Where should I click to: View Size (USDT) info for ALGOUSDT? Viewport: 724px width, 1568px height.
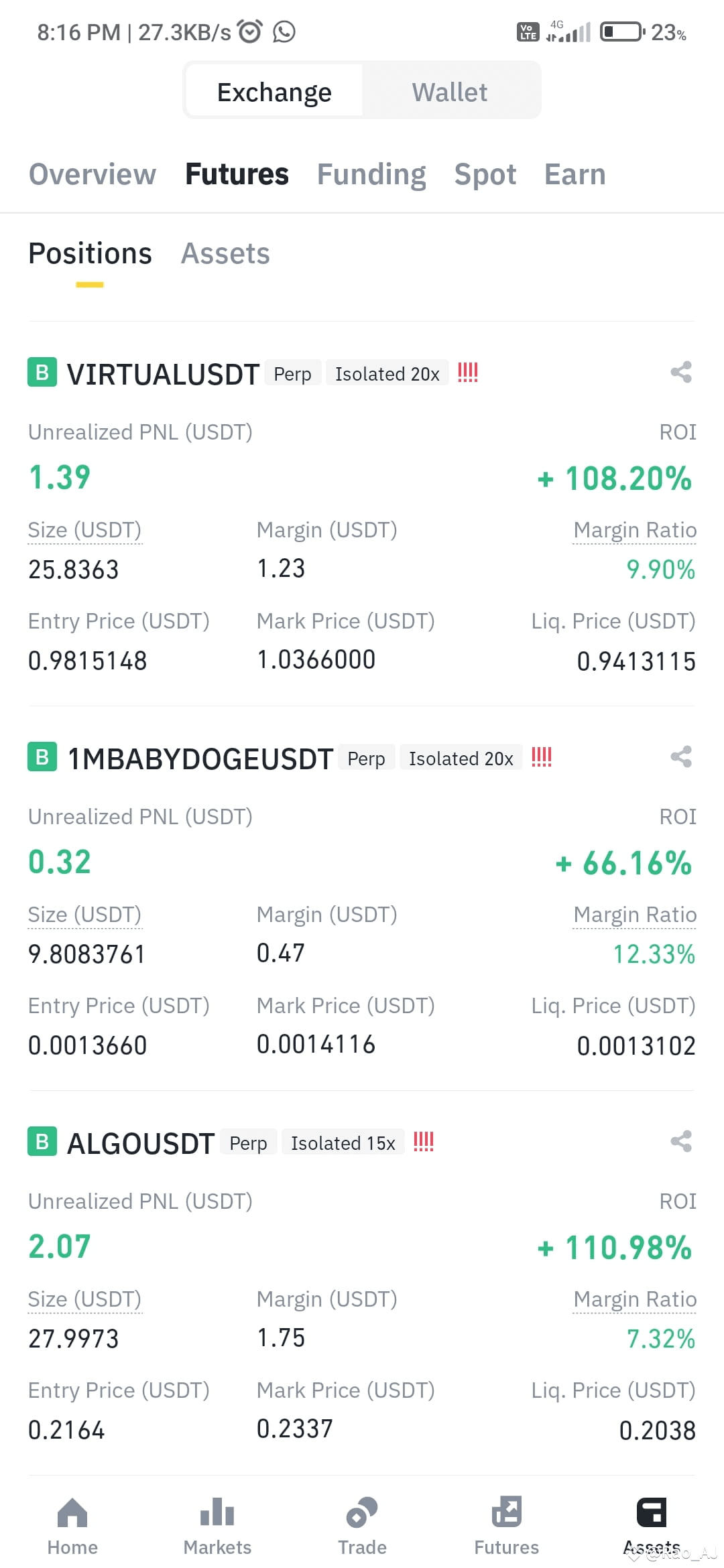[84, 1299]
